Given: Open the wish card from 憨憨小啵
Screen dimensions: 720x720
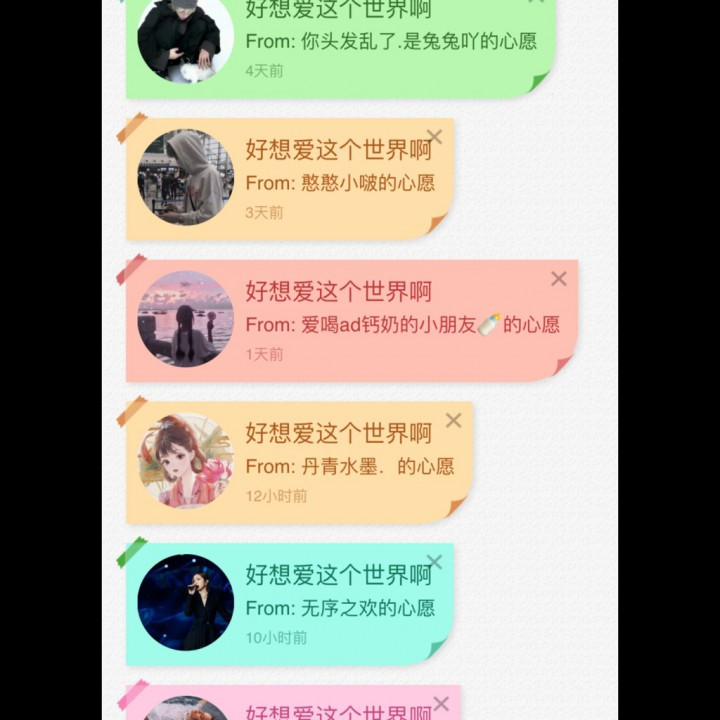Looking at the screenshot, I should 300,180.
